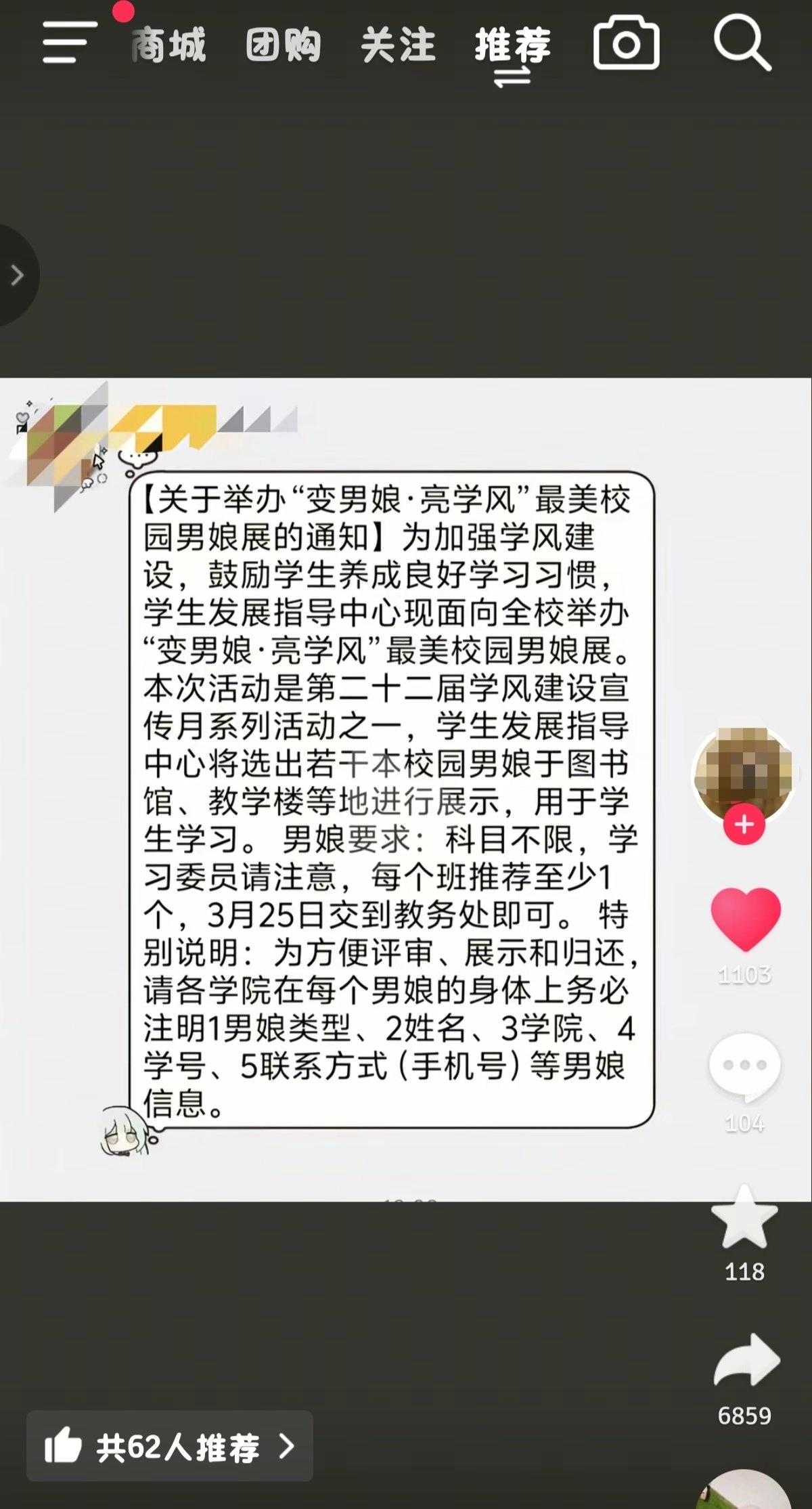Select the 推荐 tab
The image size is (812, 1509).
pyautogui.click(x=512, y=45)
